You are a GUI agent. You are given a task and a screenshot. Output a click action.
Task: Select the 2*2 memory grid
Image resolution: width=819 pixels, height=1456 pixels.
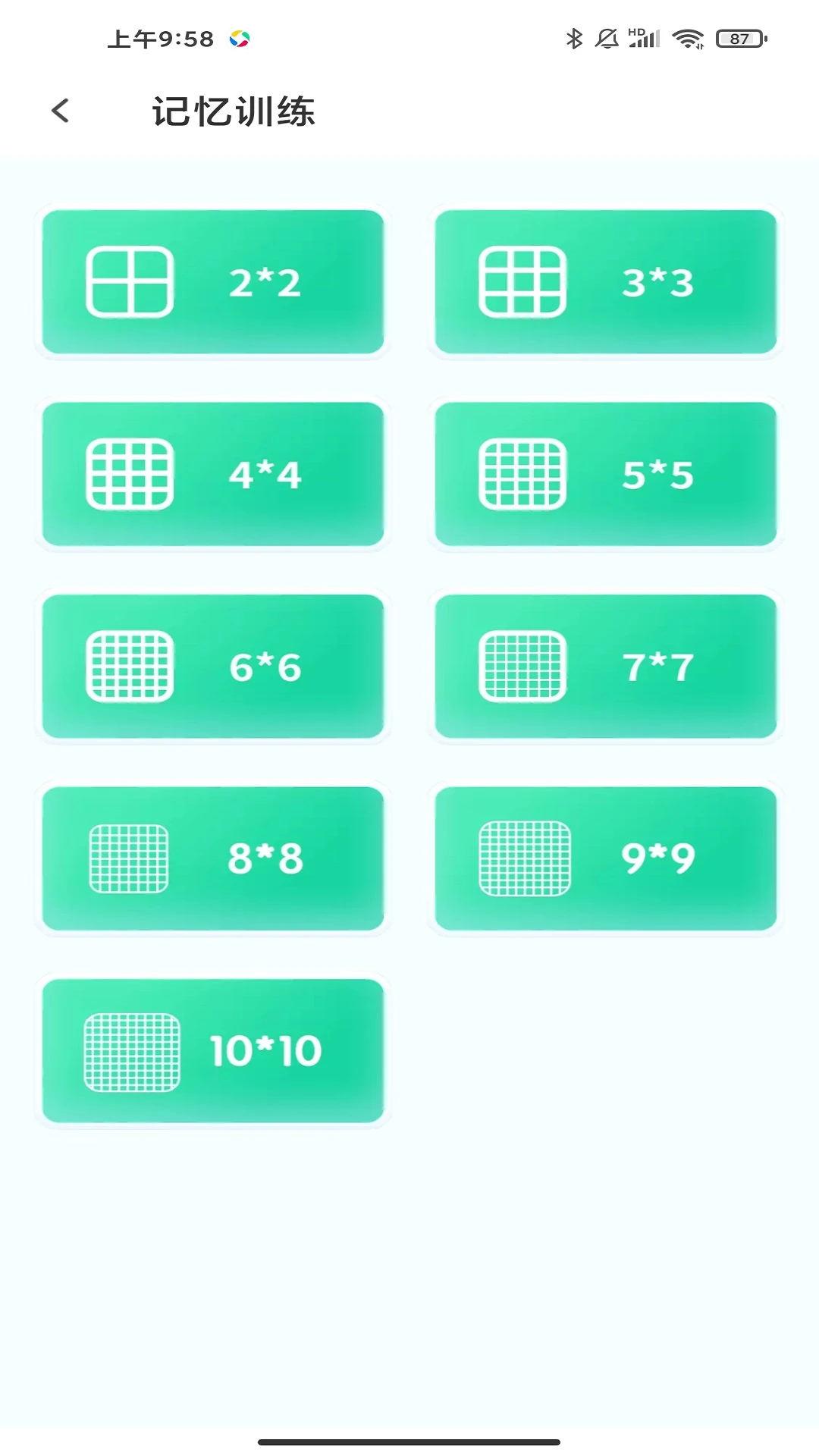pos(213,282)
